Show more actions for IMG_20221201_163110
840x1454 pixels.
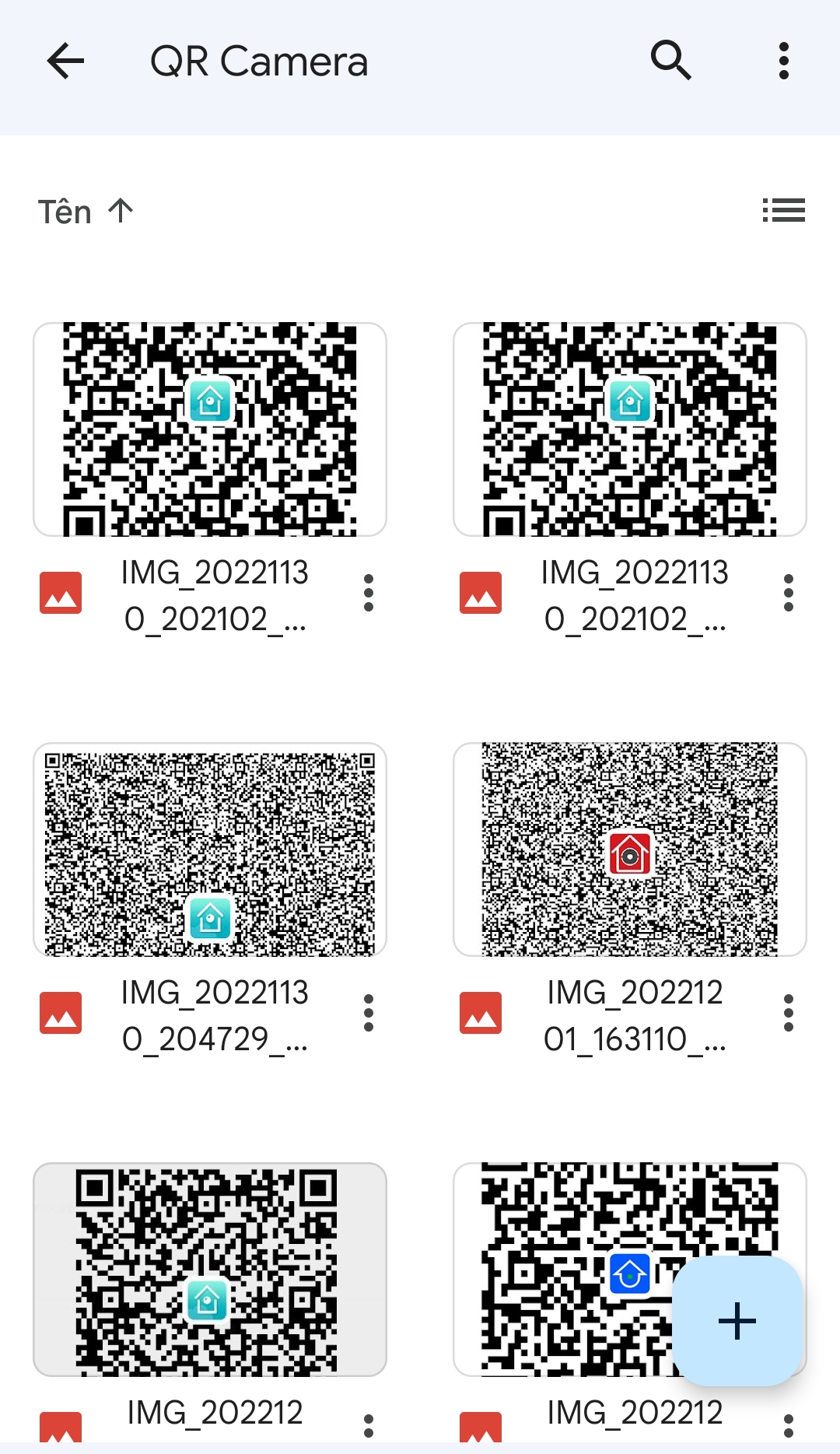point(789,1013)
